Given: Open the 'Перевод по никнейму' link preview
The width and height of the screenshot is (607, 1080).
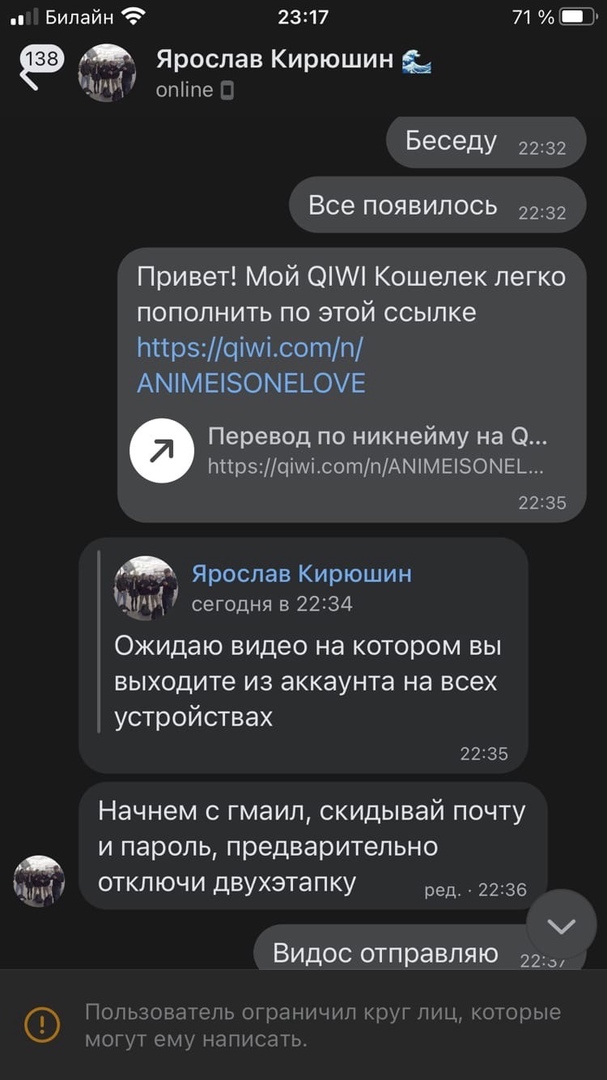Looking at the screenshot, I should pyautogui.click(x=350, y=451).
